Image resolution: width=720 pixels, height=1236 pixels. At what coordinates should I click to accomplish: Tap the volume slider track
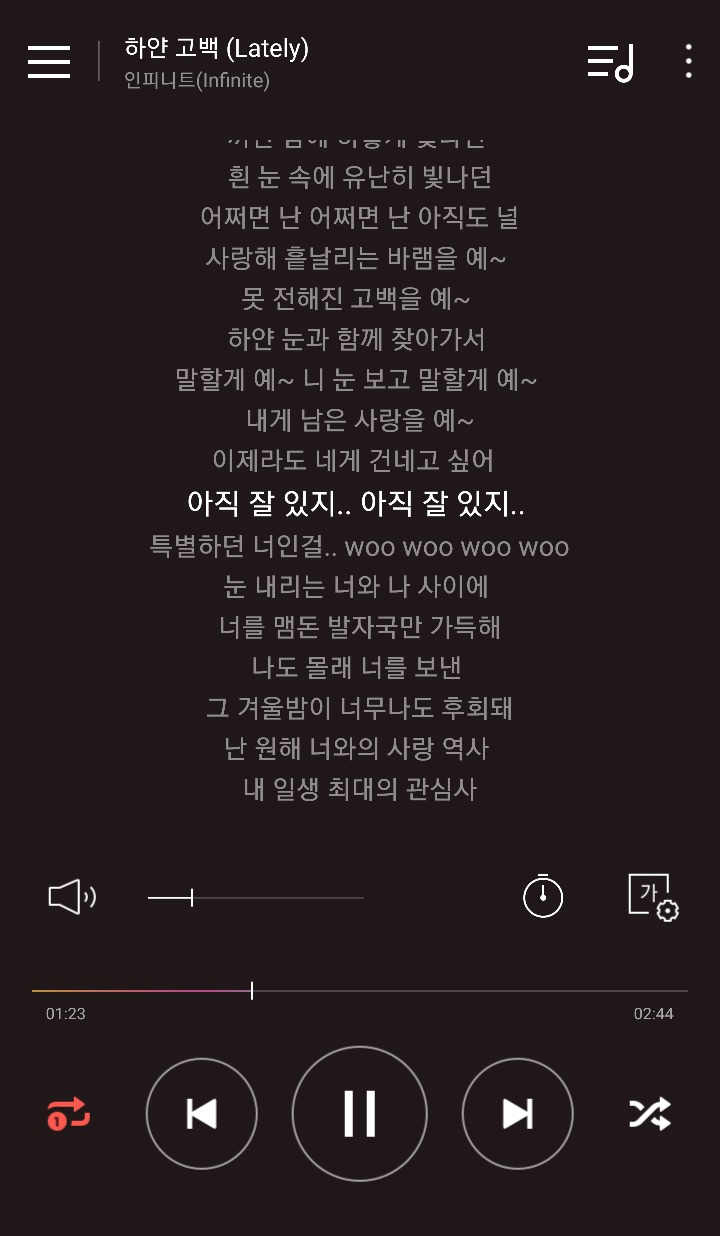click(x=255, y=898)
